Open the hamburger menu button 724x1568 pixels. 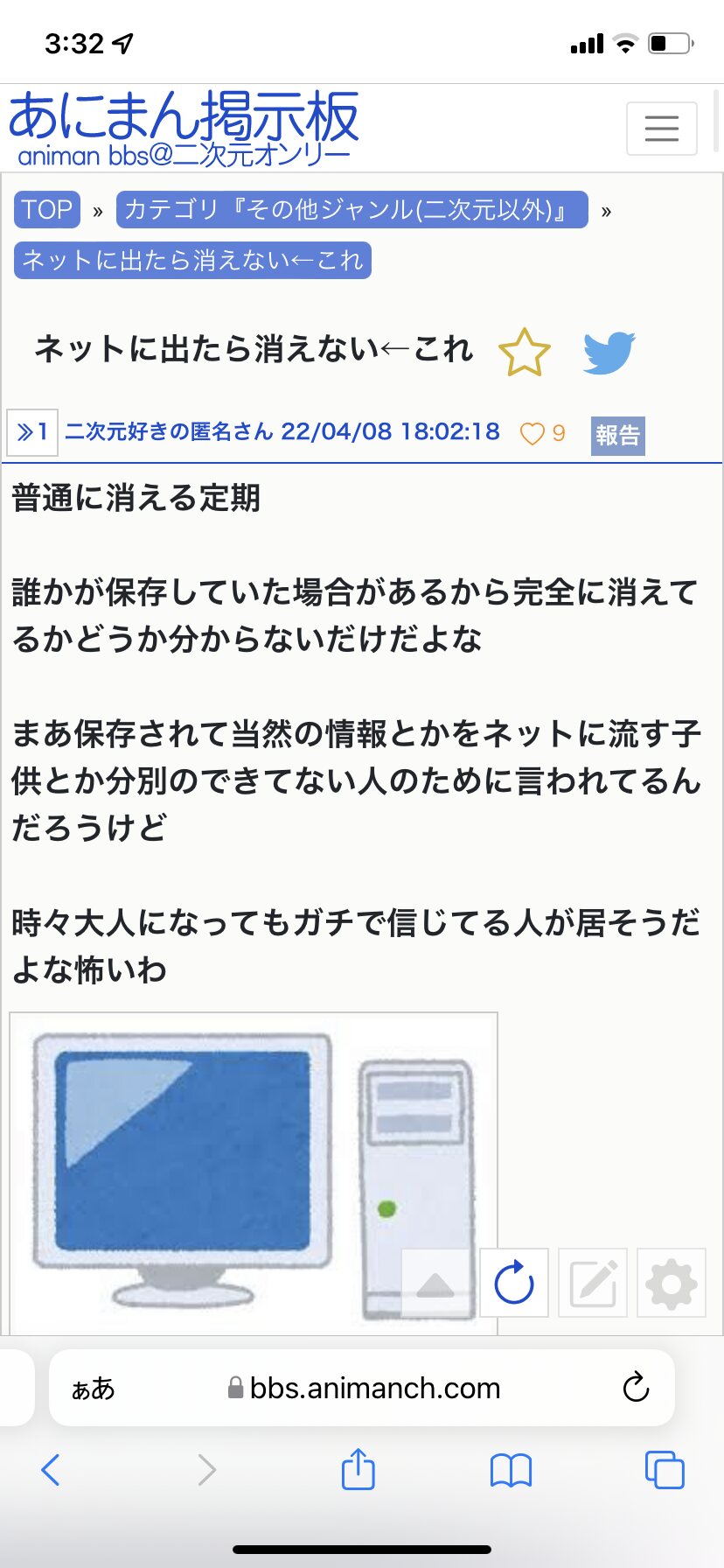[661, 129]
